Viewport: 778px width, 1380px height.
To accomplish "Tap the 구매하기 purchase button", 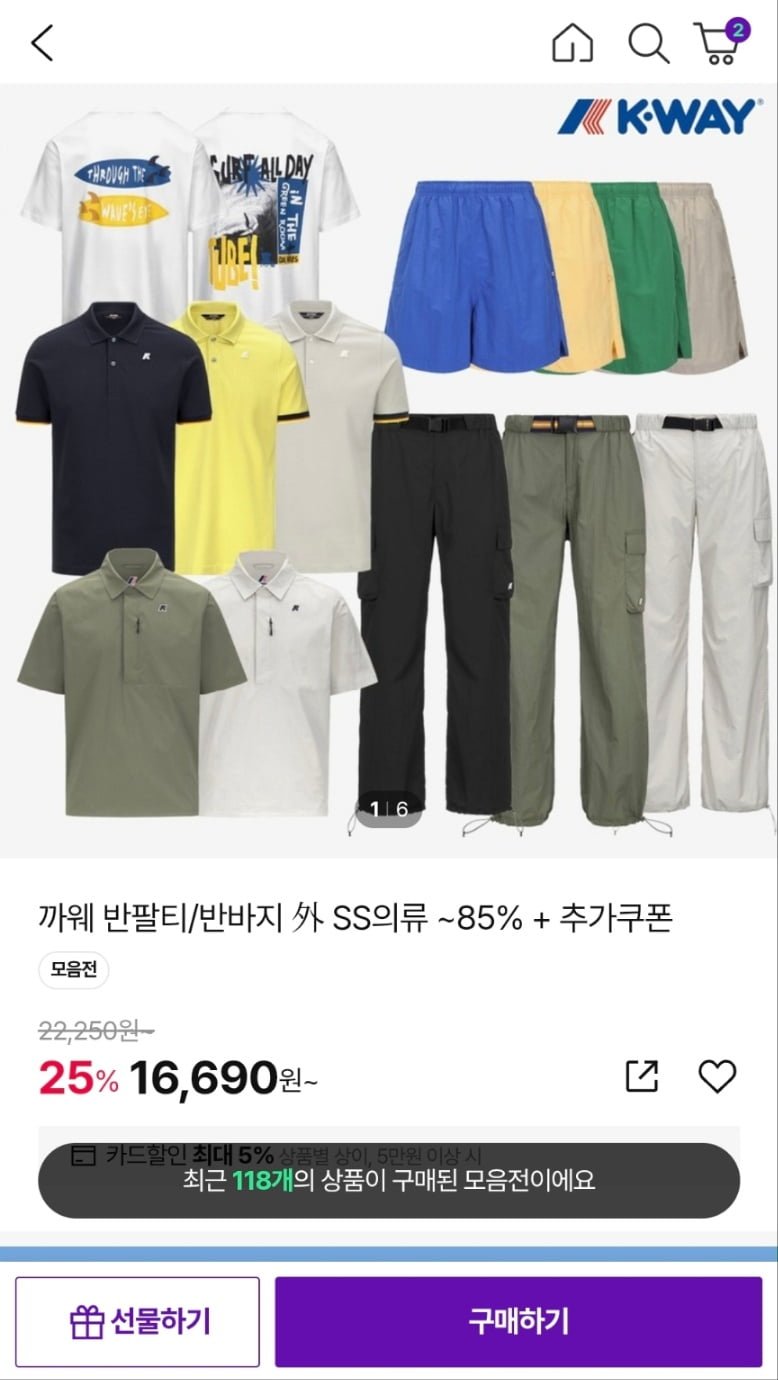I will [x=518, y=1321].
